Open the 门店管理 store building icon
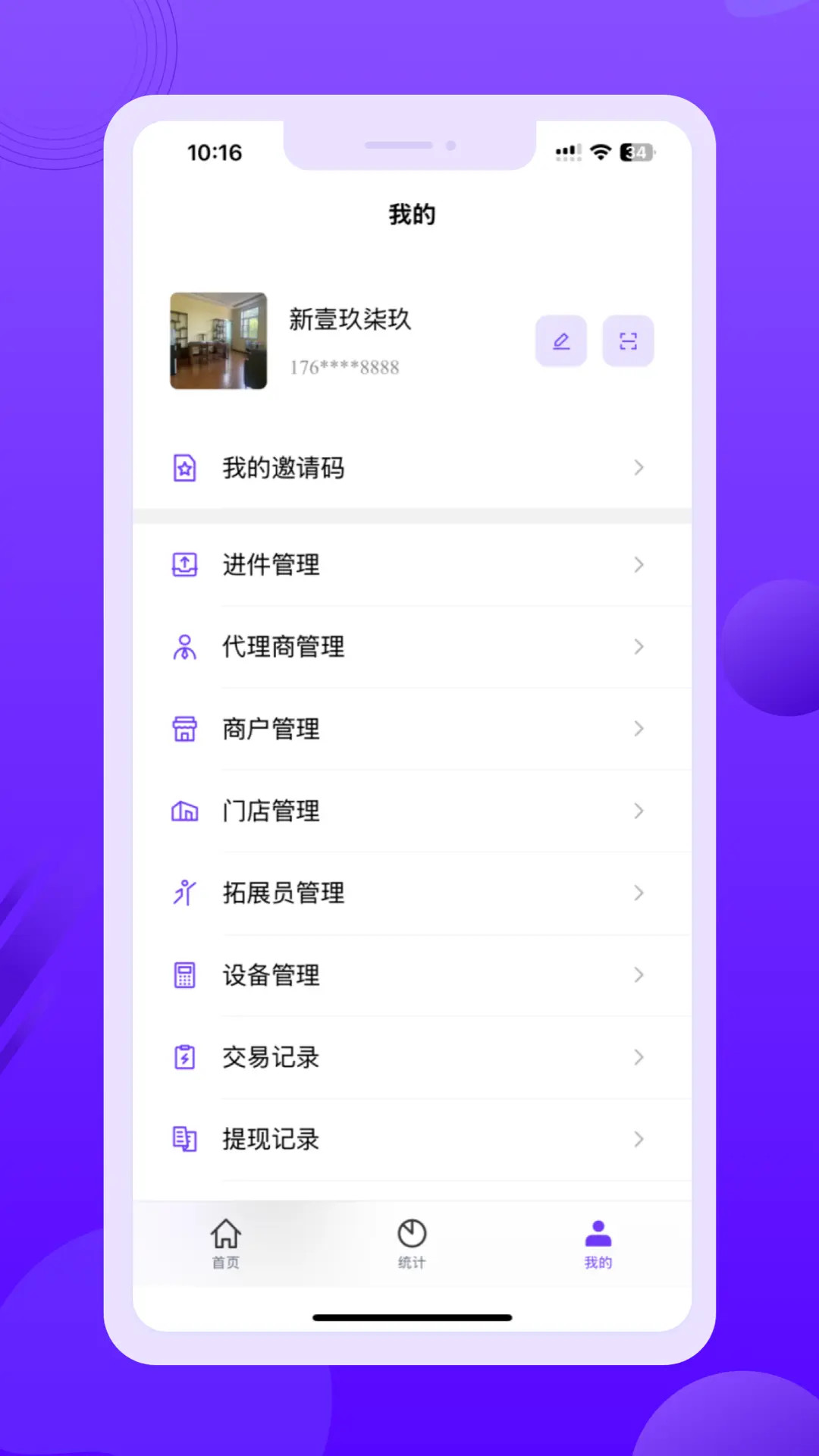Viewport: 819px width, 1456px height. click(x=184, y=811)
